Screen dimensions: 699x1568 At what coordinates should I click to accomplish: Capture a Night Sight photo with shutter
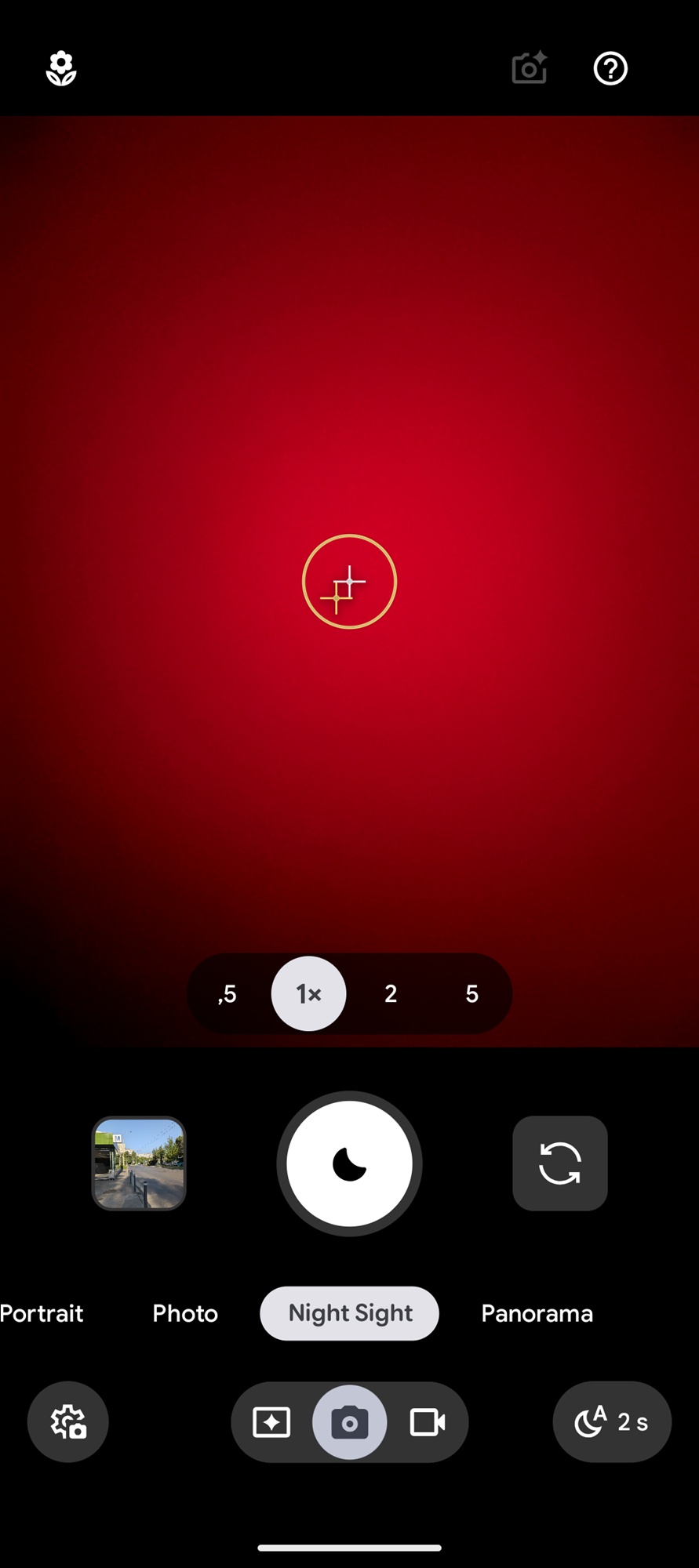(349, 1163)
